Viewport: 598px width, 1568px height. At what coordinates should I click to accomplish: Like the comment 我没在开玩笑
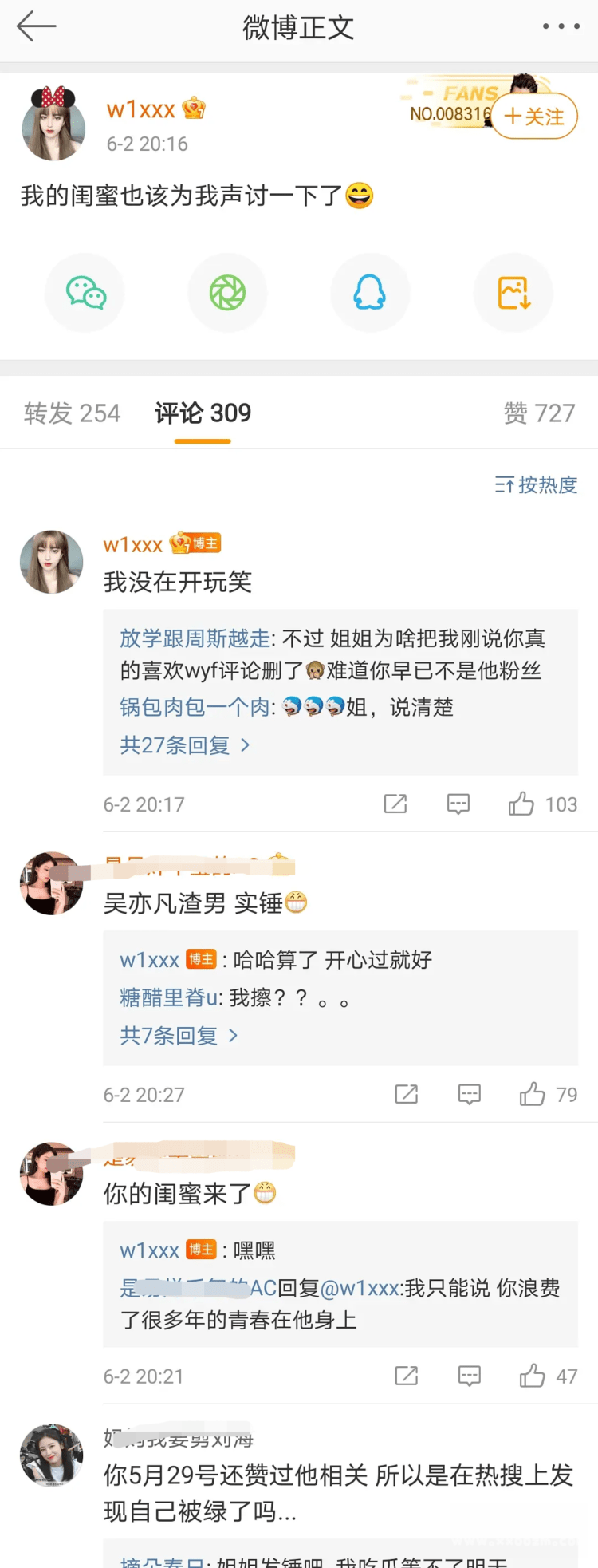(x=521, y=804)
